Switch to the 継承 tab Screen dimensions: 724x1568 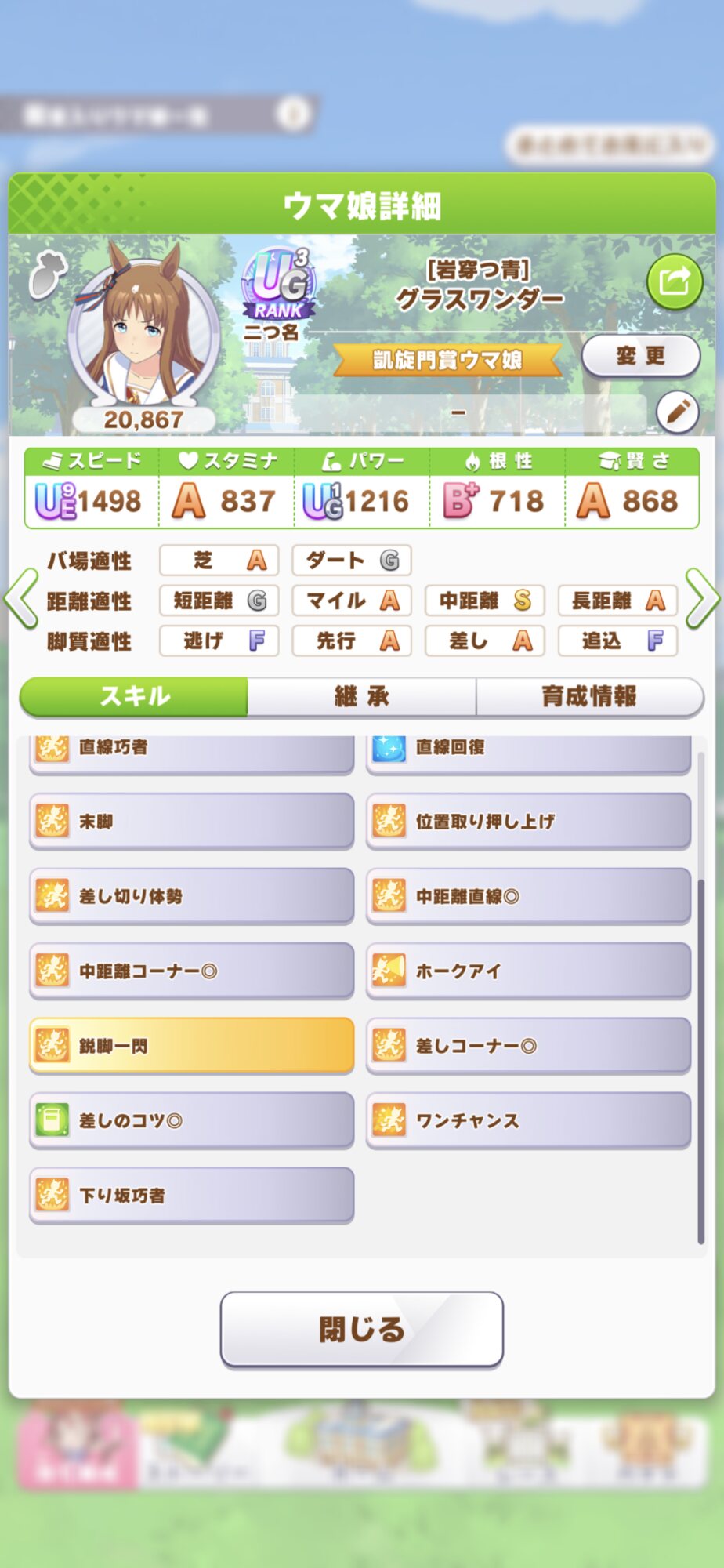(361, 696)
